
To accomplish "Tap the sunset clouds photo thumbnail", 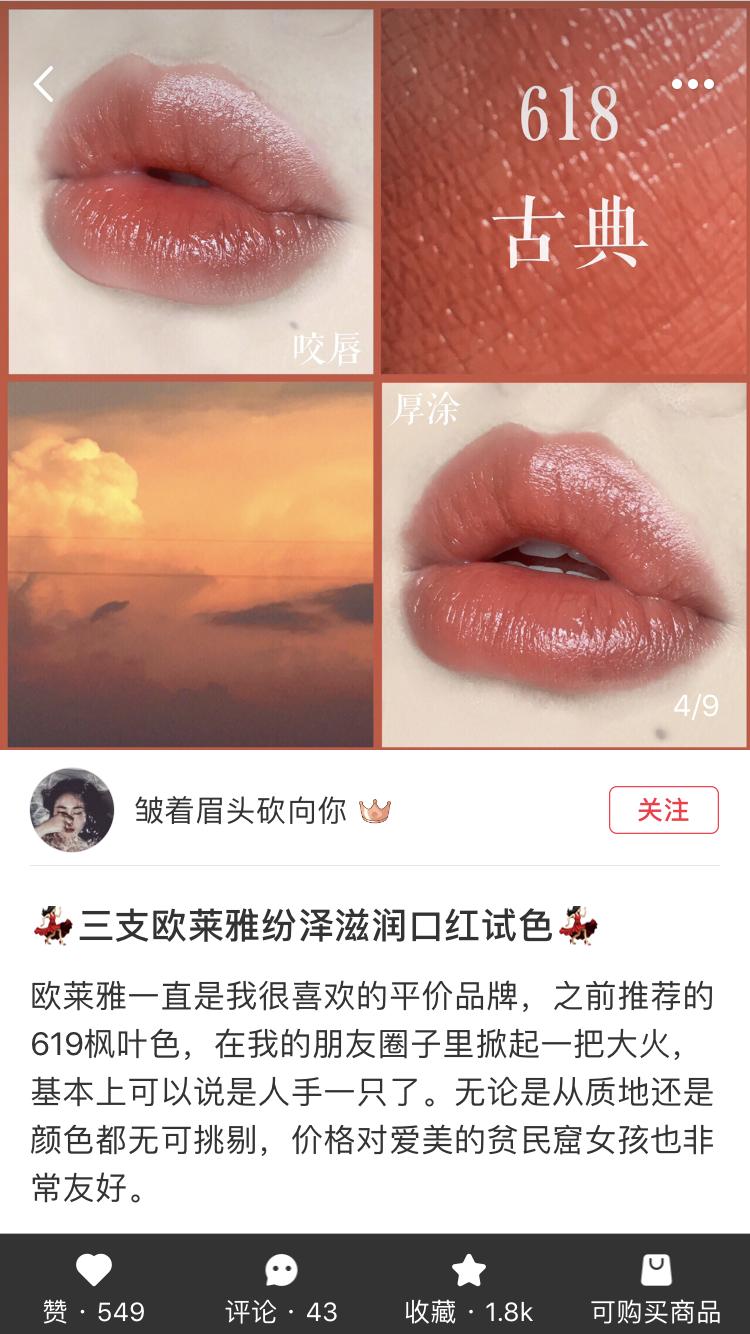I will click(190, 560).
